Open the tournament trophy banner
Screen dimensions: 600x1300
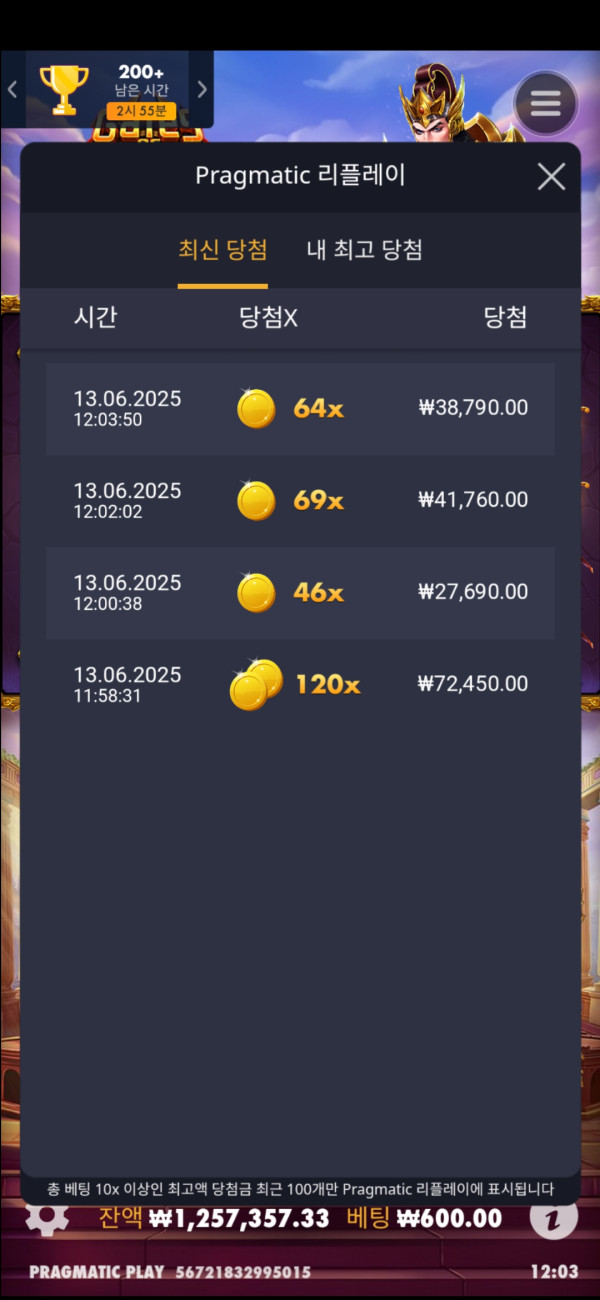(x=107, y=89)
